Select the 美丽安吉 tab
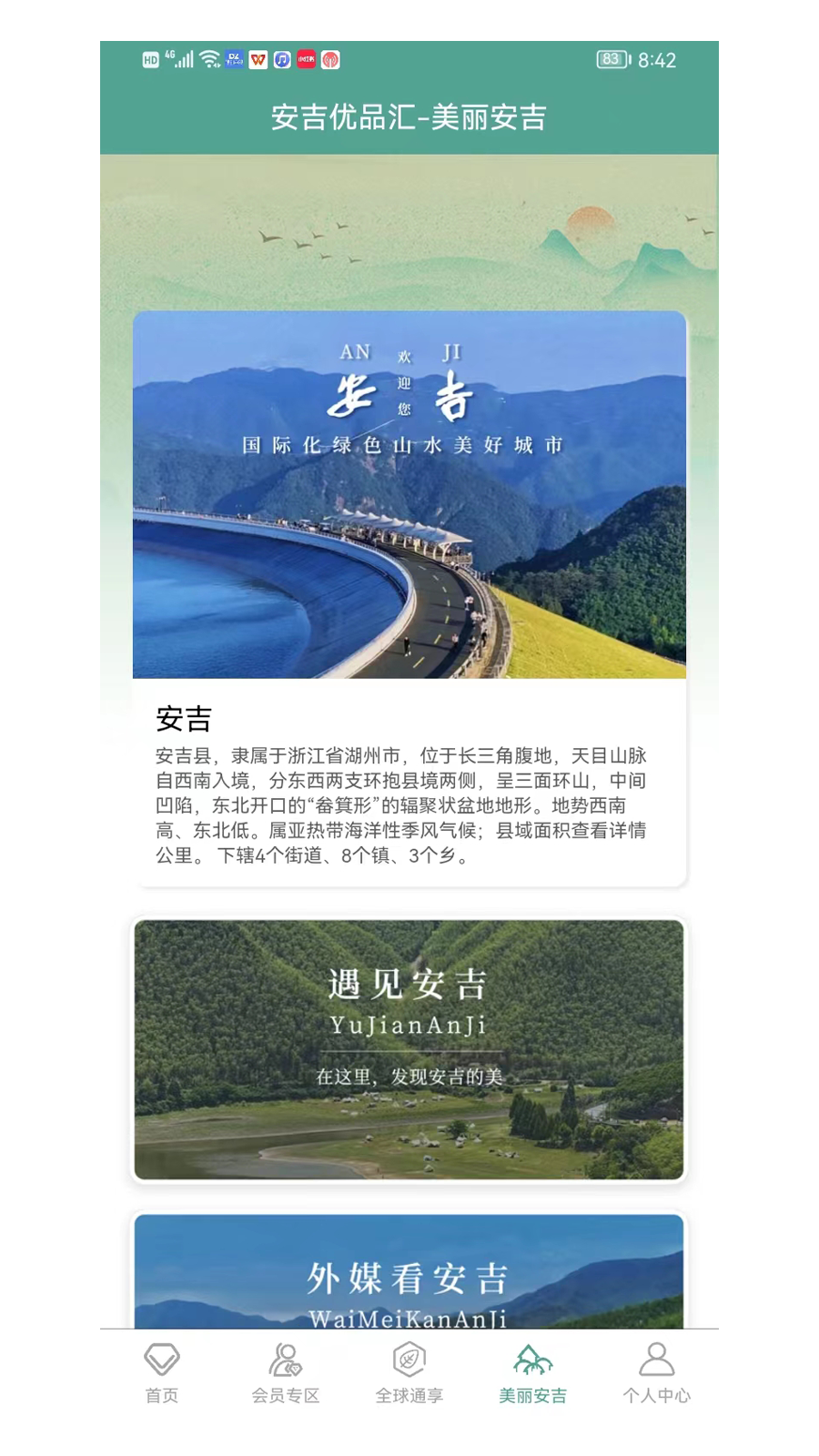The width and height of the screenshot is (819, 1456). tap(532, 1372)
